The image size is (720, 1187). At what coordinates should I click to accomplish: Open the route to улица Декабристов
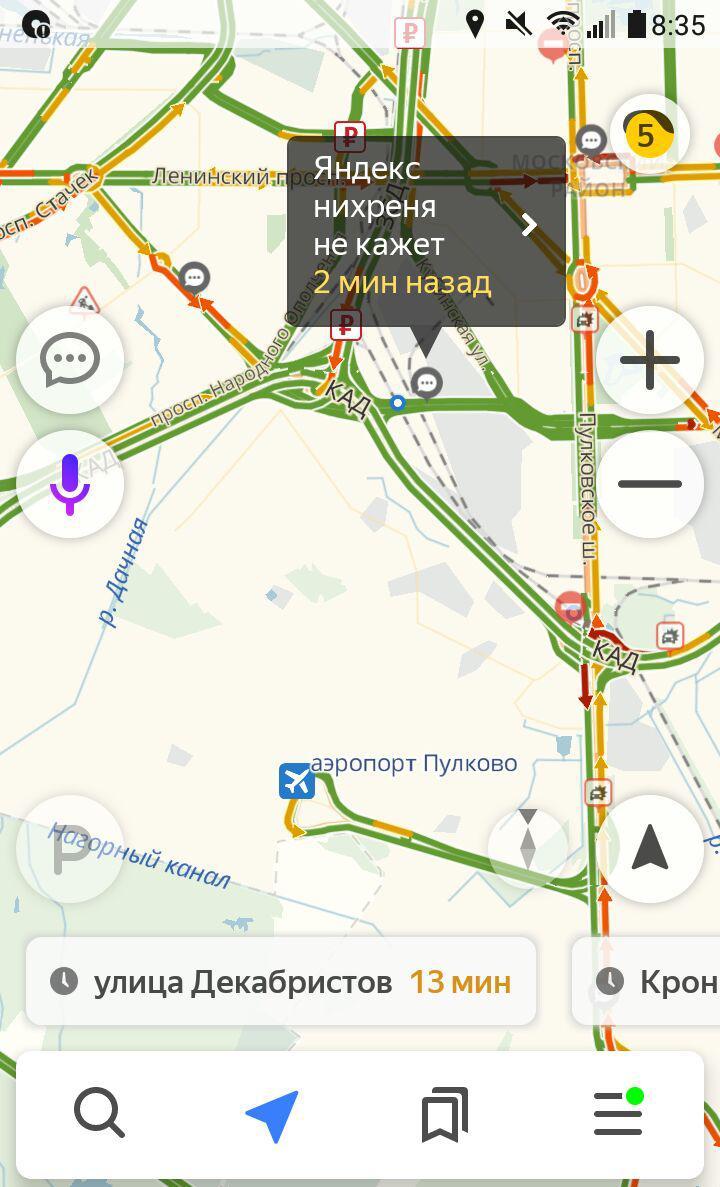(281, 982)
